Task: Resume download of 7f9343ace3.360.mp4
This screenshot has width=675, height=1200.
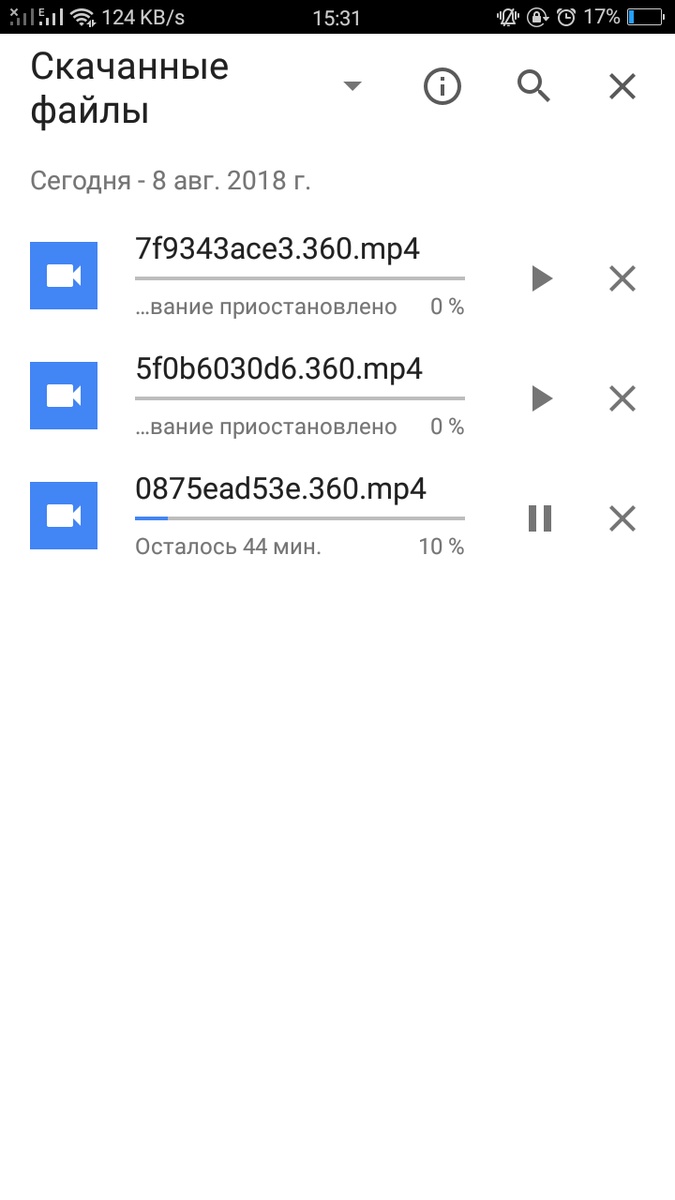Action: (541, 278)
